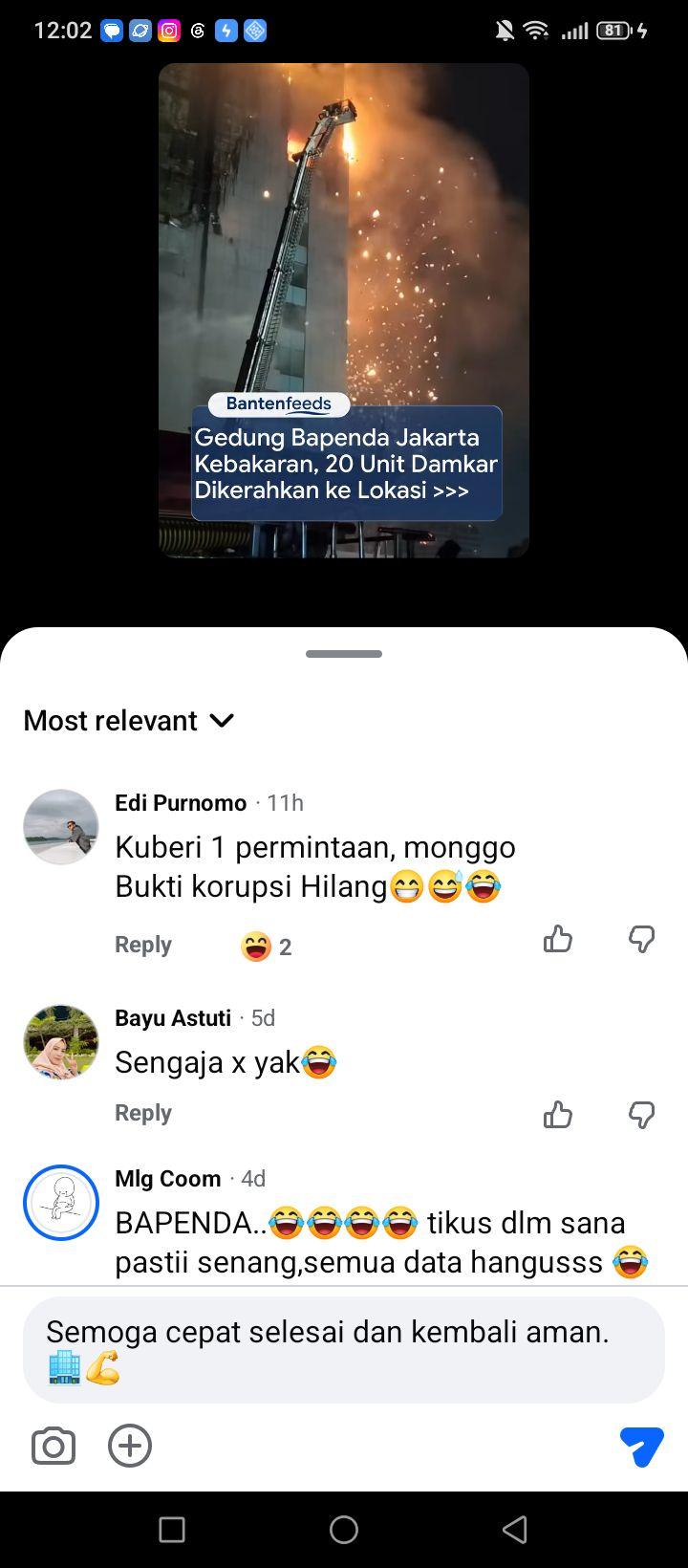This screenshot has width=688, height=1568.
Task: Tap the comment sheet drag handle
Action: tap(344, 654)
